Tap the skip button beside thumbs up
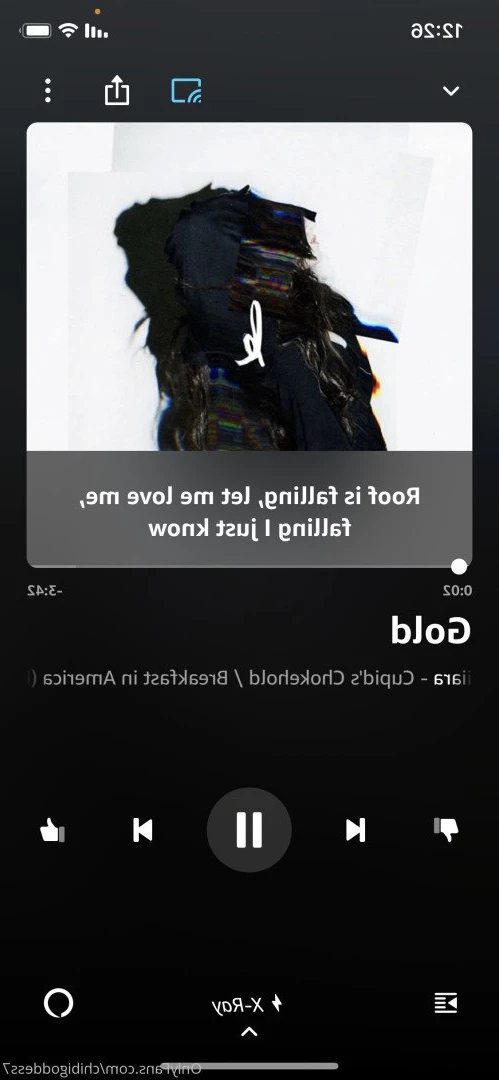 (x=143, y=830)
